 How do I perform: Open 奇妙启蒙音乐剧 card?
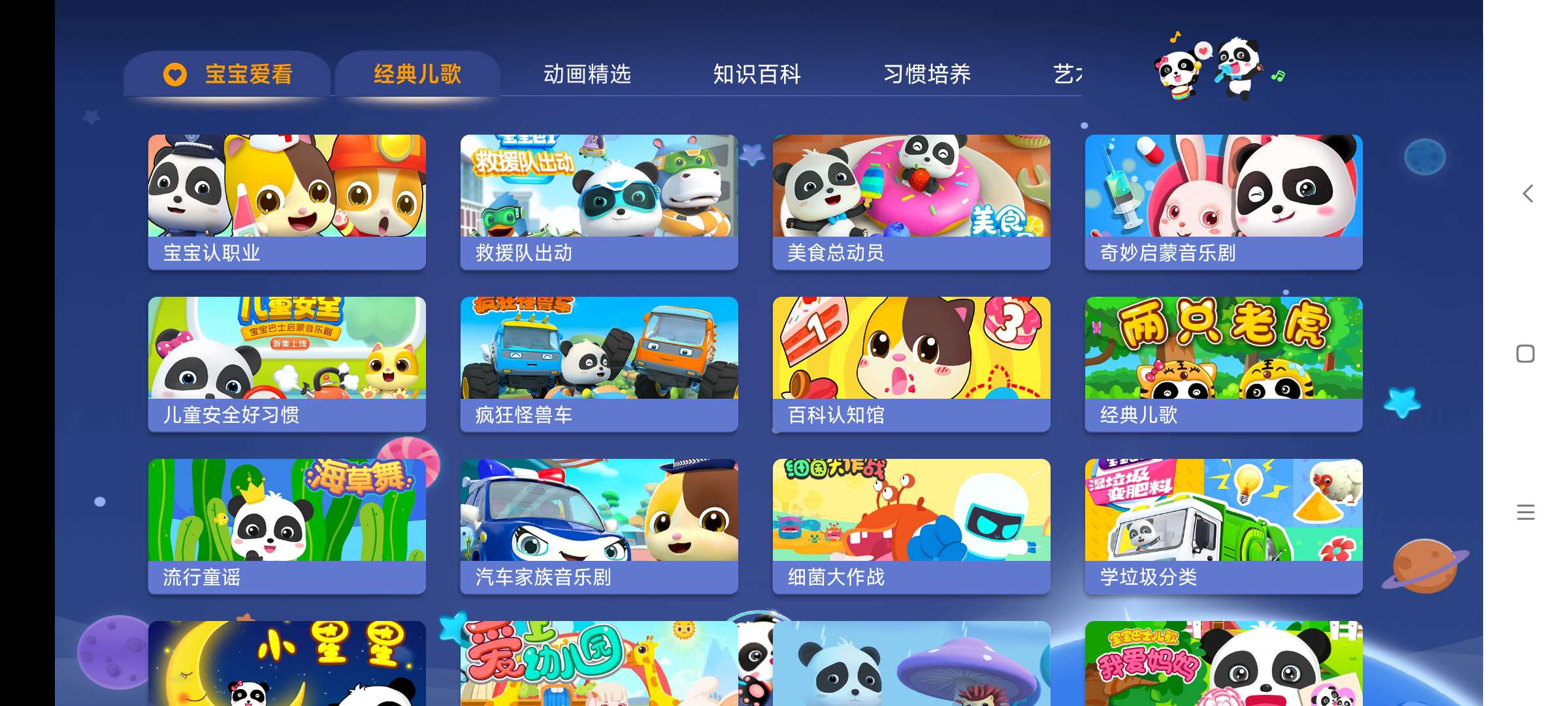[x=1224, y=201]
